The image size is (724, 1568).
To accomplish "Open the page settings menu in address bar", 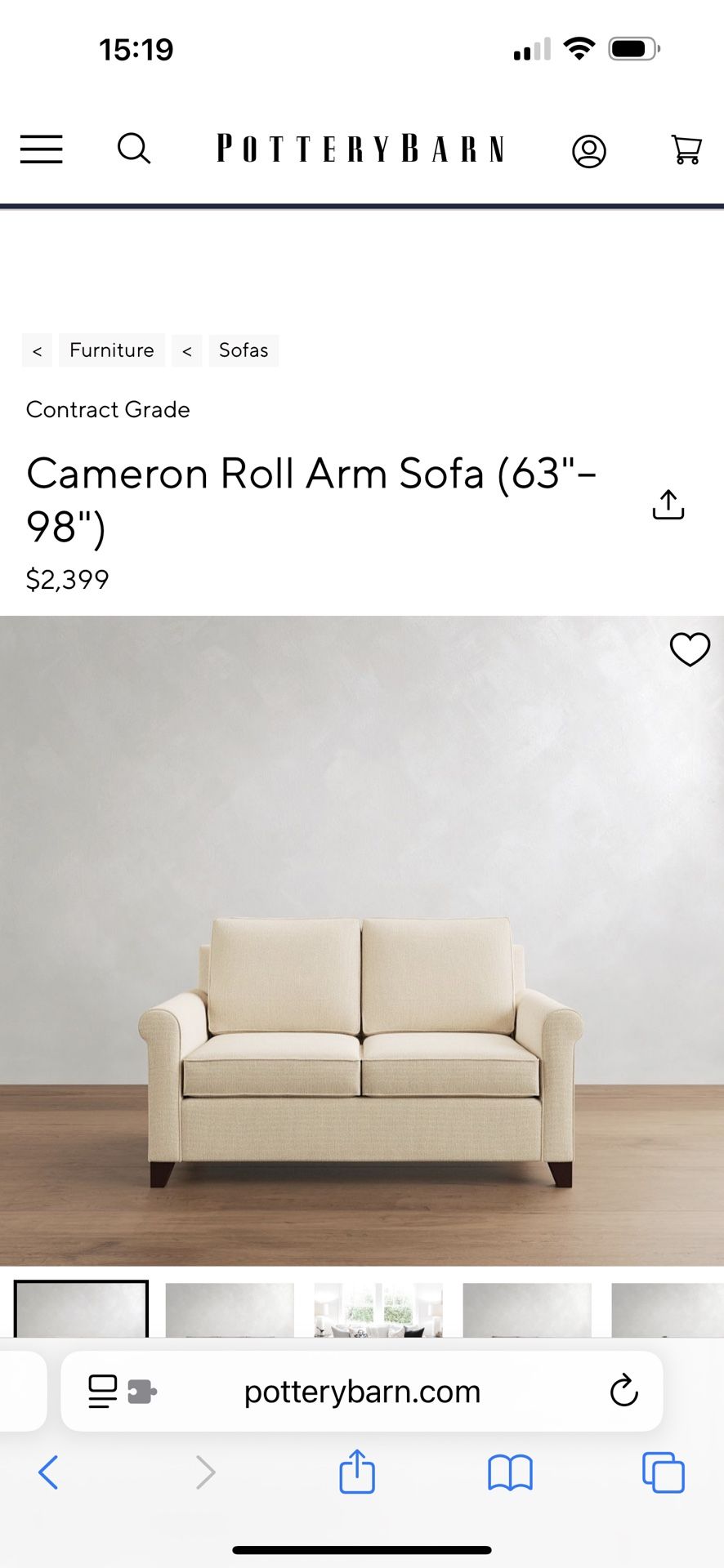I will pos(123,1391).
